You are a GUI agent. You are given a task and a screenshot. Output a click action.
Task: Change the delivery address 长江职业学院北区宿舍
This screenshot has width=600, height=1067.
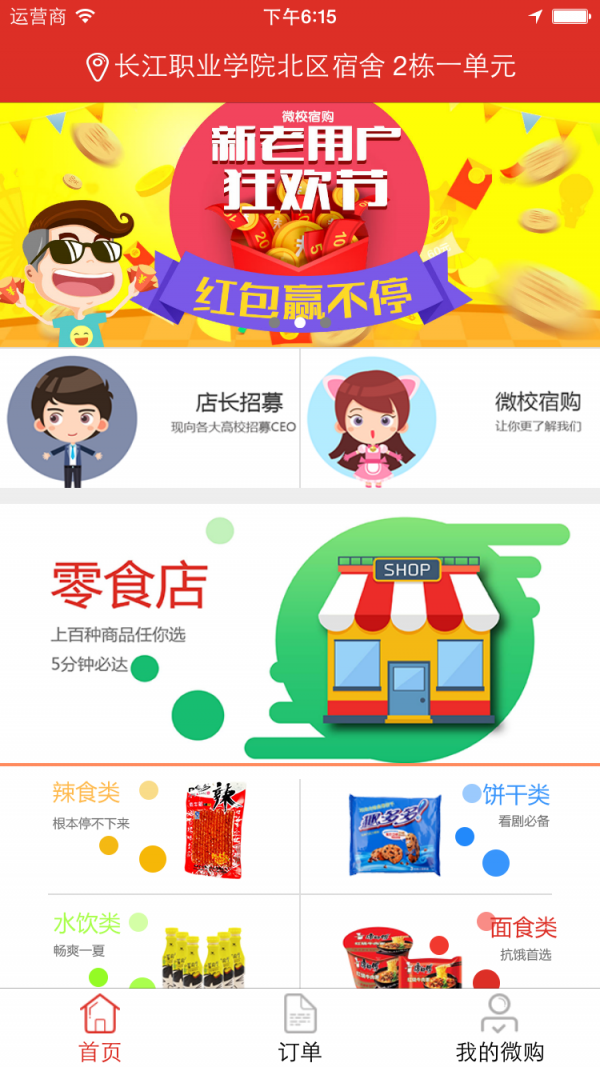pos(300,67)
